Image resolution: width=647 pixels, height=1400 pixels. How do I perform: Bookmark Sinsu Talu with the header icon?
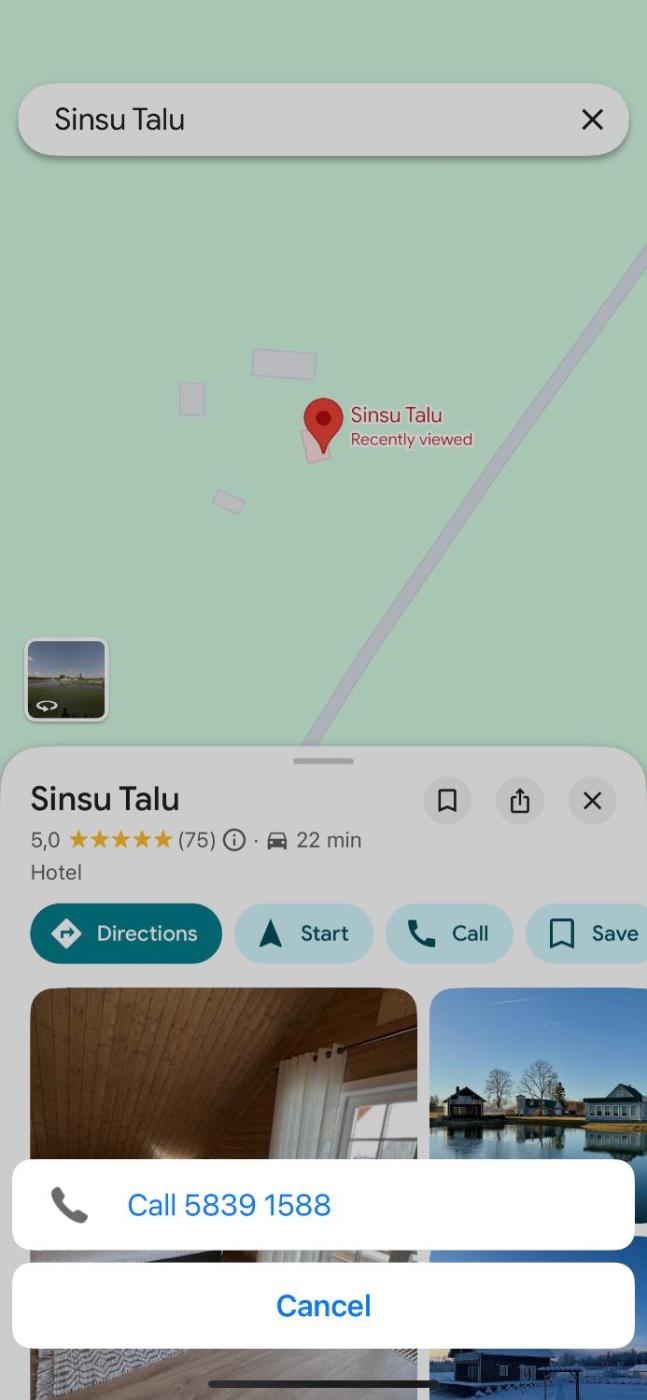[447, 801]
